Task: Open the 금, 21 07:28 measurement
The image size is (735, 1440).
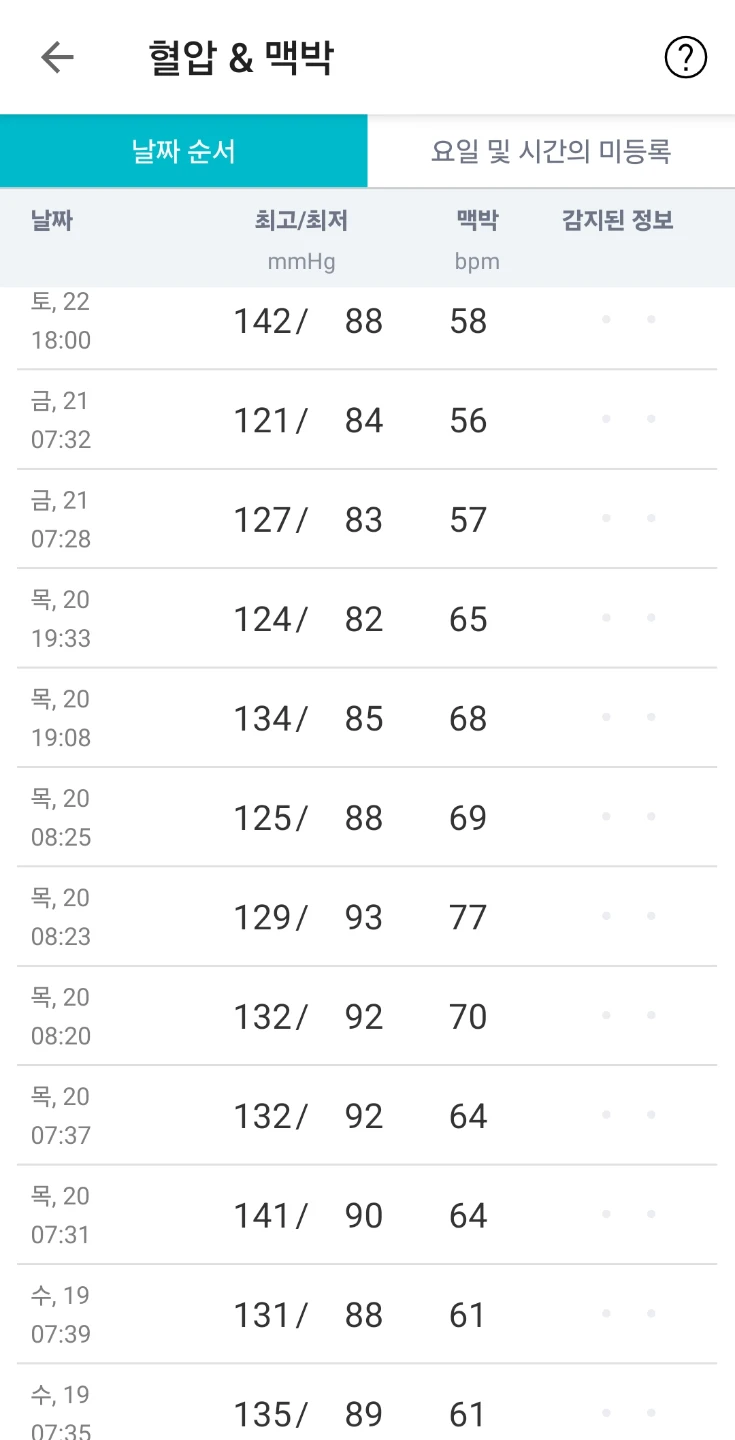Action: (x=367, y=519)
